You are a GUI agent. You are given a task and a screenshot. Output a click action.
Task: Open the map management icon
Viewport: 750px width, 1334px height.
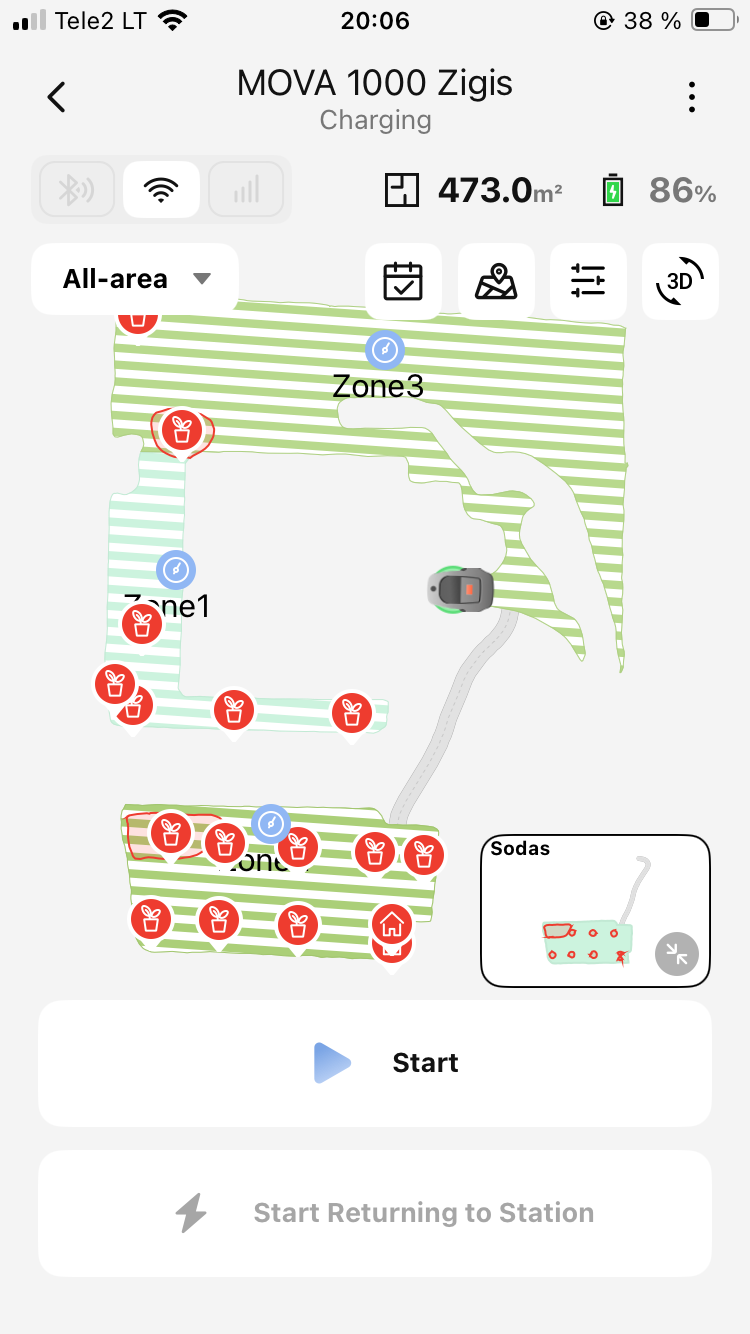click(496, 281)
